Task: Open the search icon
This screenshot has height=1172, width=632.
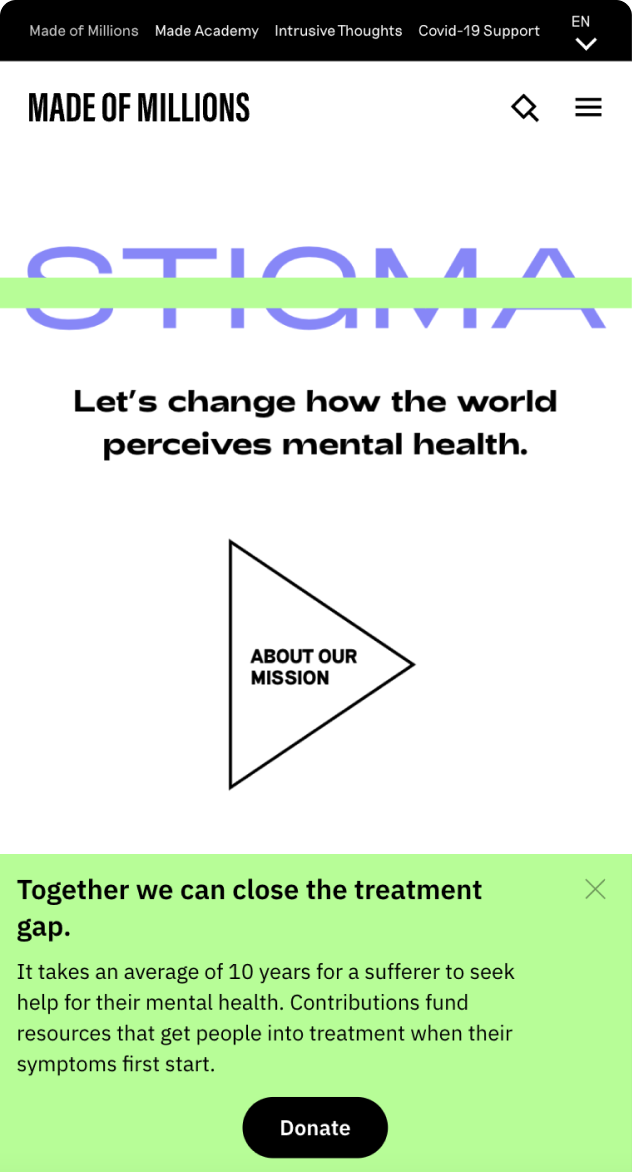Action: point(525,108)
